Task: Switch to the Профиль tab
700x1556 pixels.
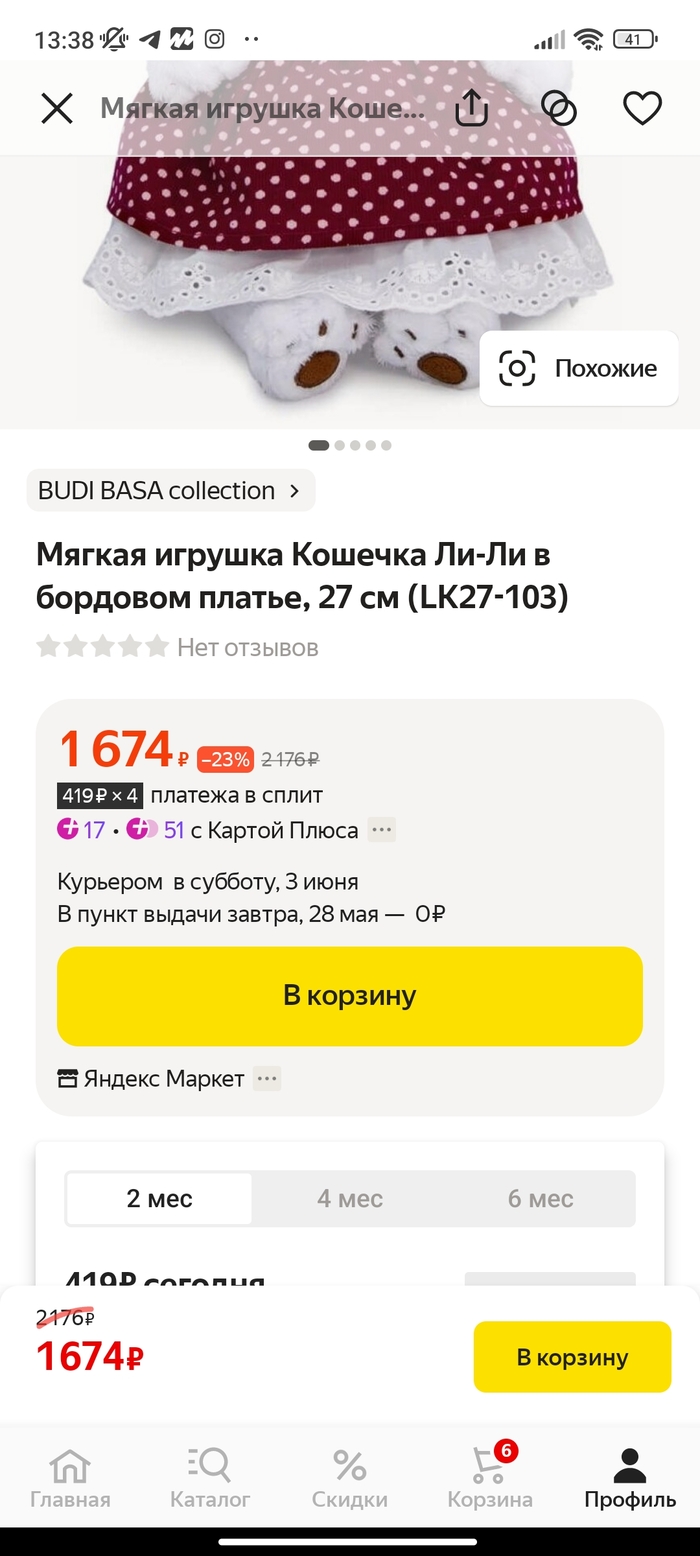Action: click(x=630, y=1478)
